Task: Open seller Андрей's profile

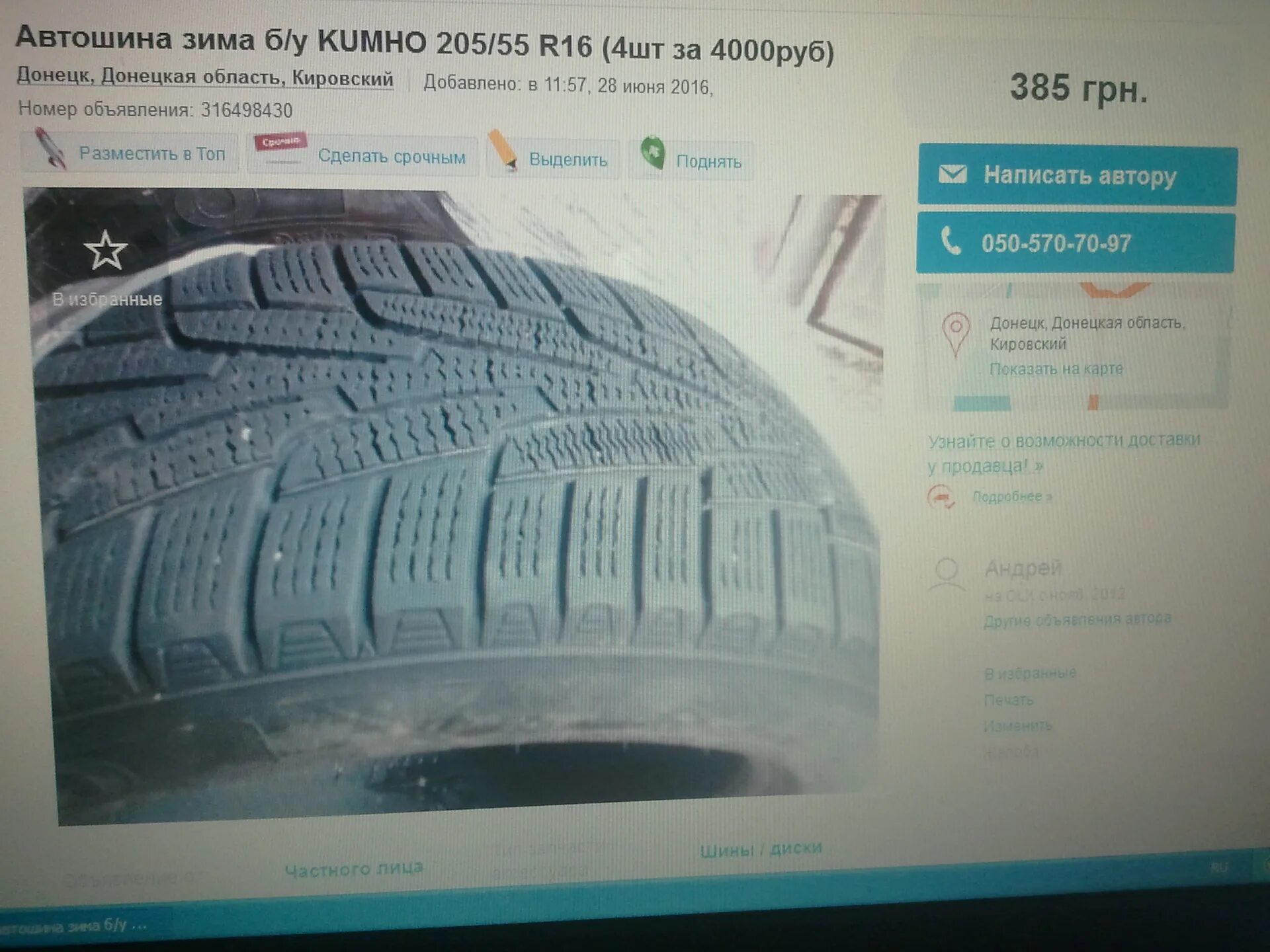Action: [x=1023, y=568]
